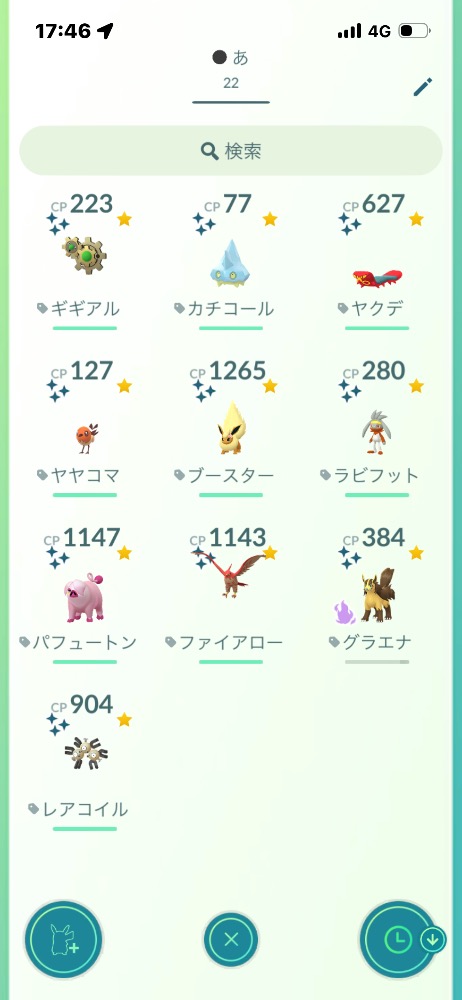
Task: View ヤヤコマ with CP 127
Action: [85, 427]
